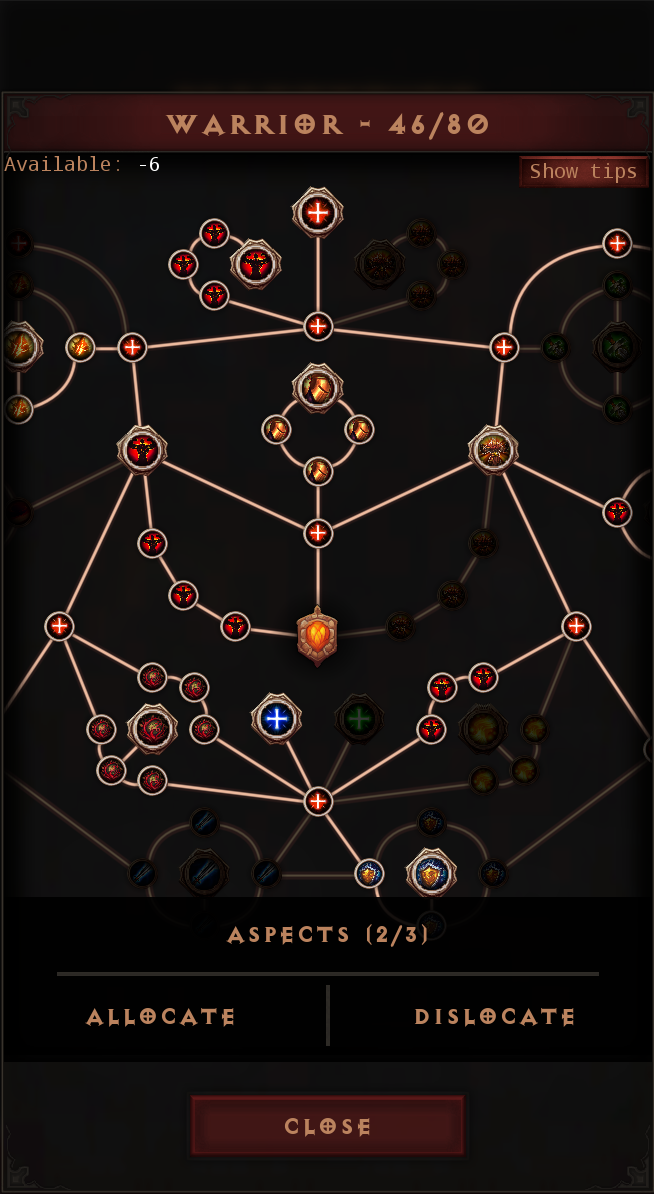Tap the Show tips button
This screenshot has width=654, height=1194.
[583, 171]
